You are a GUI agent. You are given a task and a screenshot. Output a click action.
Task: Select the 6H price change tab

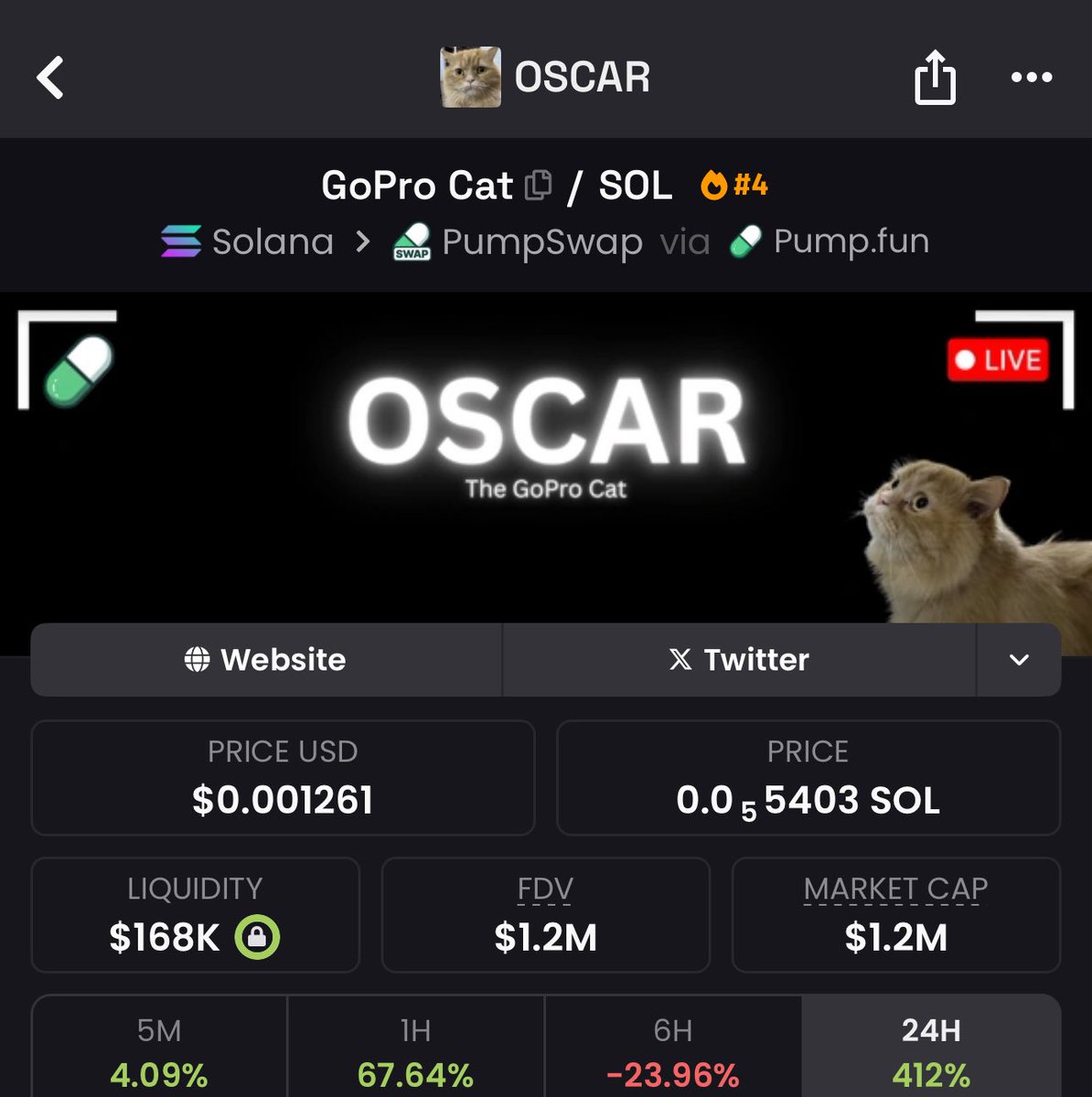pyautogui.click(x=672, y=1051)
